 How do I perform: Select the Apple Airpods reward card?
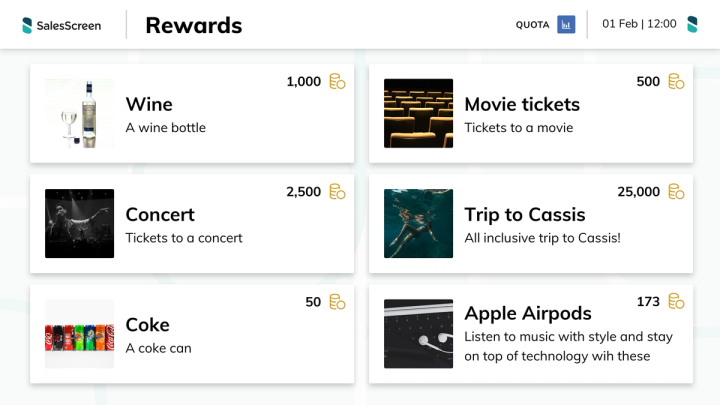[530, 334]
